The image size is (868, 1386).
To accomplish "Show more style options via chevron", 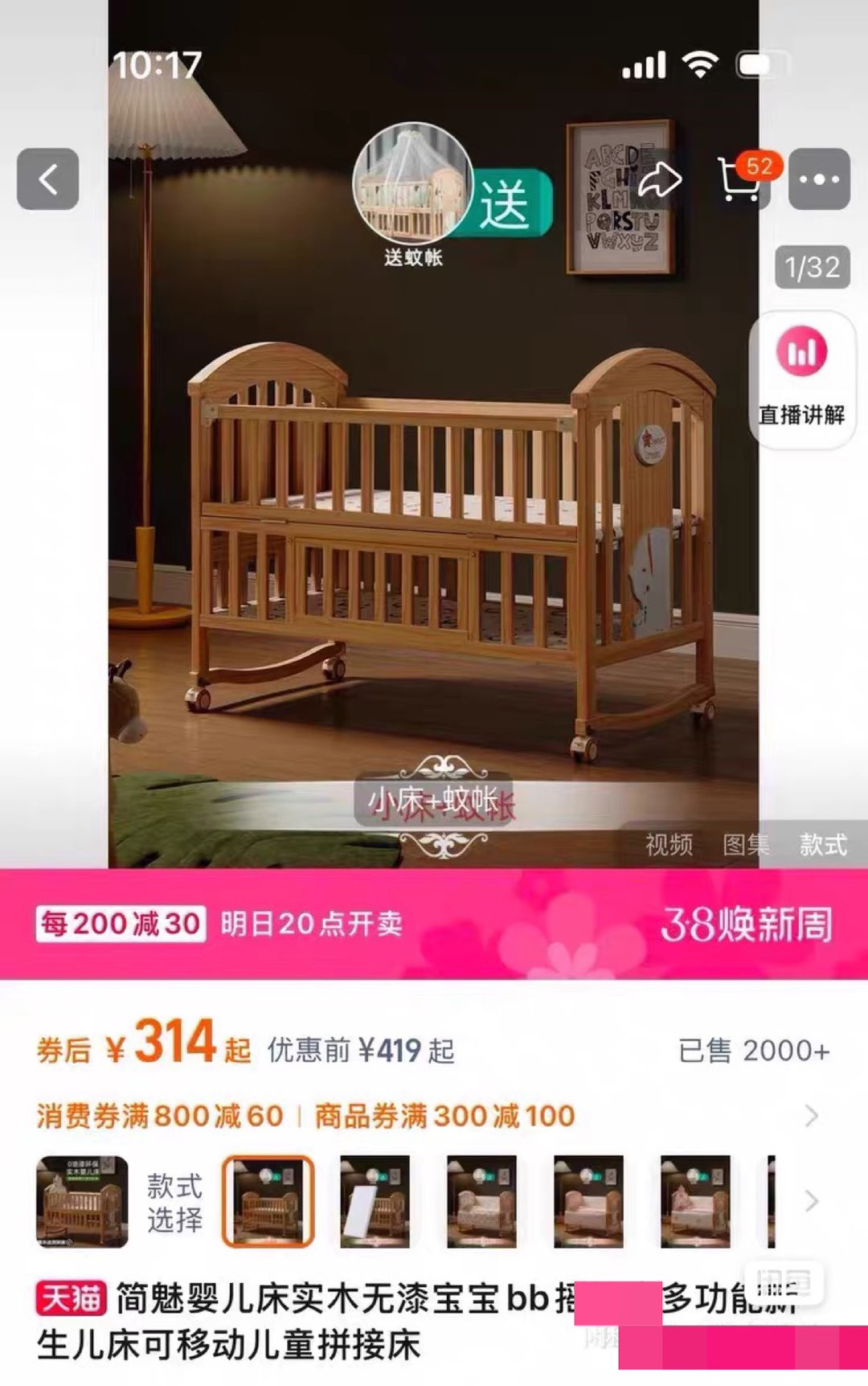I will (812, 1202).
